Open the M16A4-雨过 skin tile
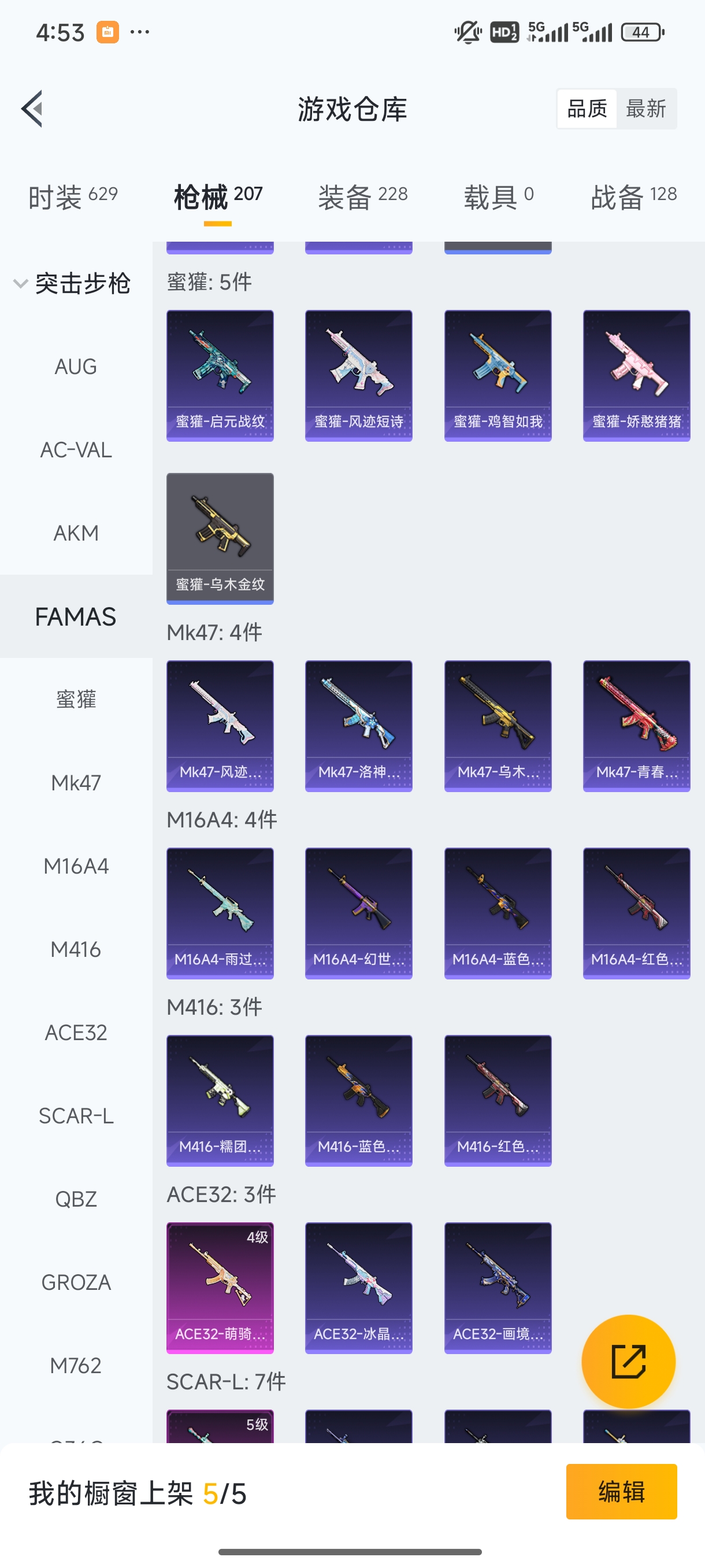The image size is (705, 1568). tap(220, 913)
